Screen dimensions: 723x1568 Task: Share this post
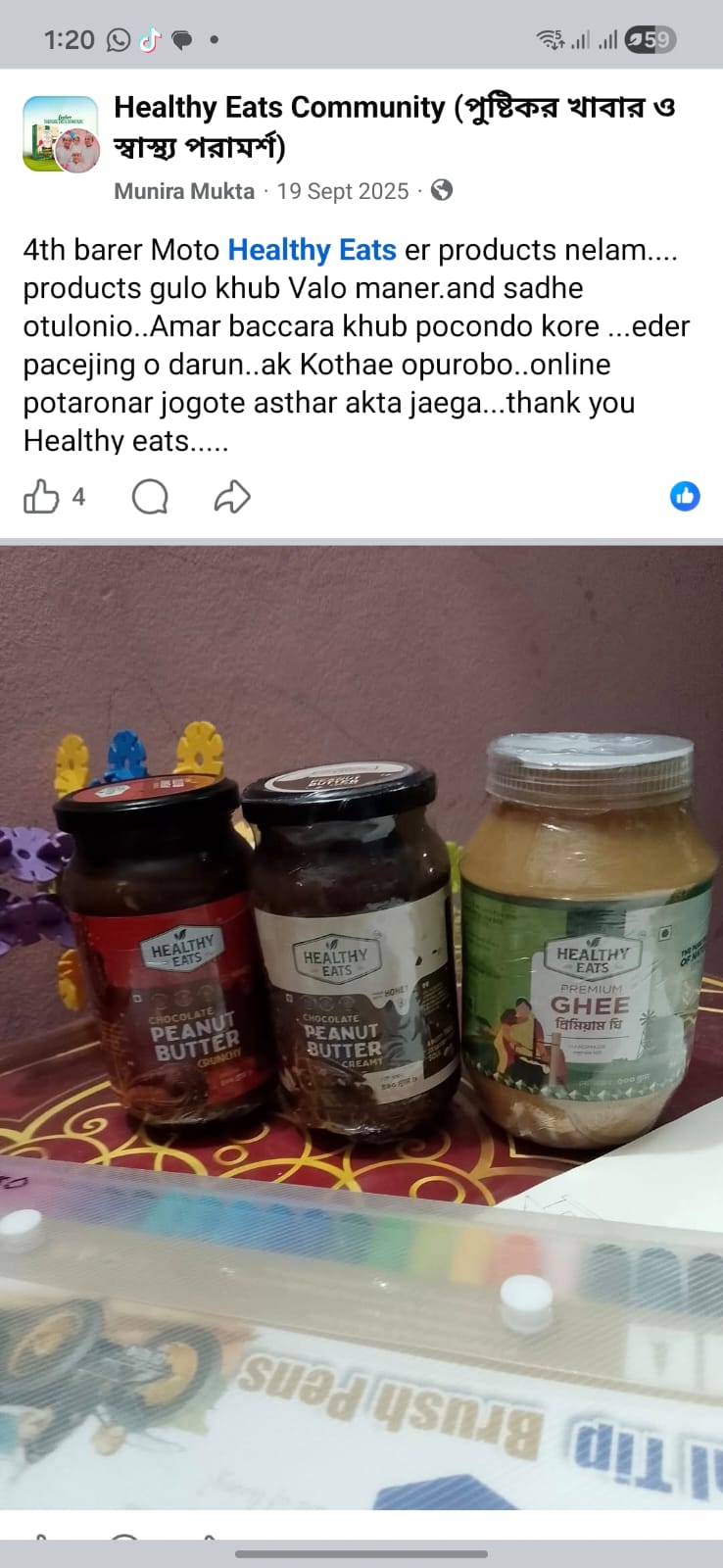point(232,497)
